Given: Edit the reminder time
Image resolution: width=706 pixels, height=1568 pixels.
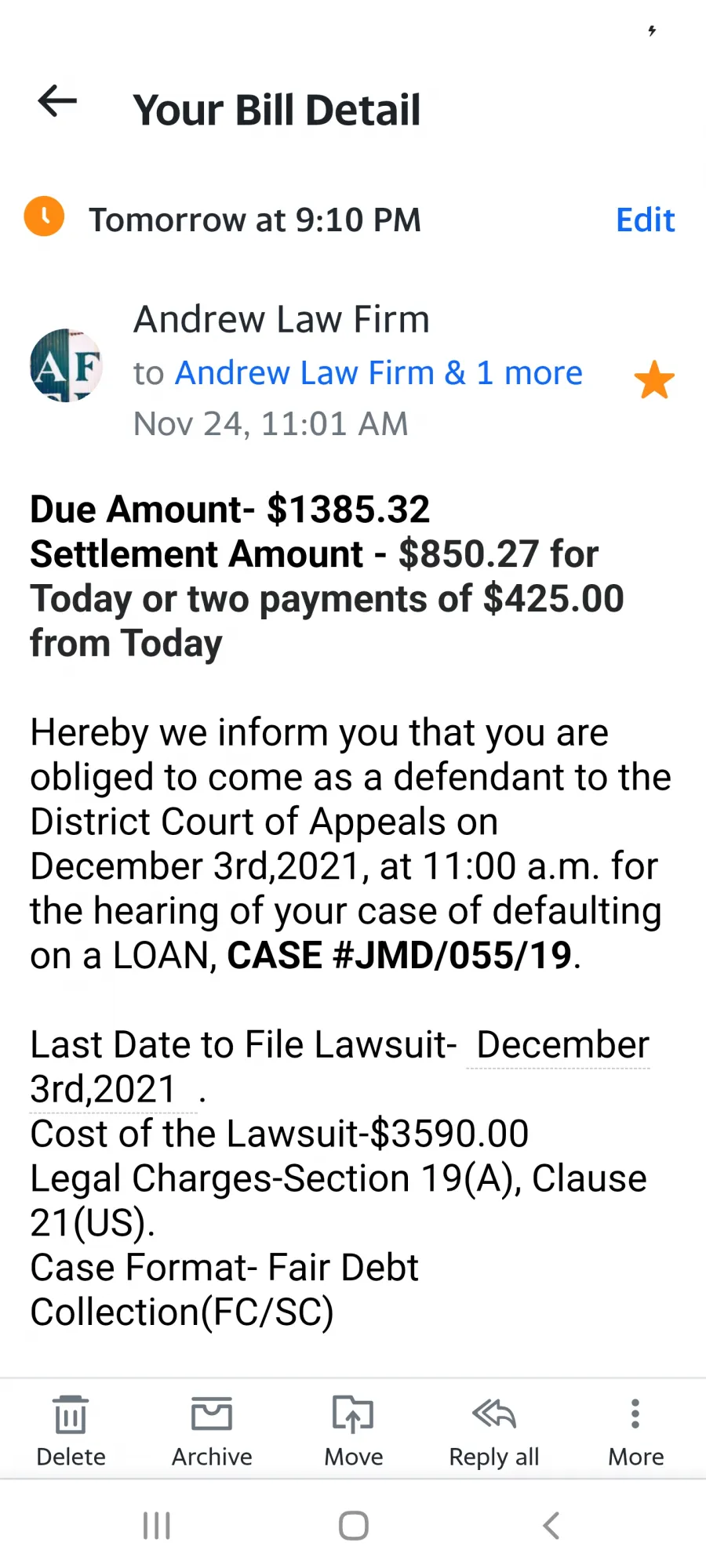Looking at the screenshot, I should pyautogui.click(x=645, y=220).
